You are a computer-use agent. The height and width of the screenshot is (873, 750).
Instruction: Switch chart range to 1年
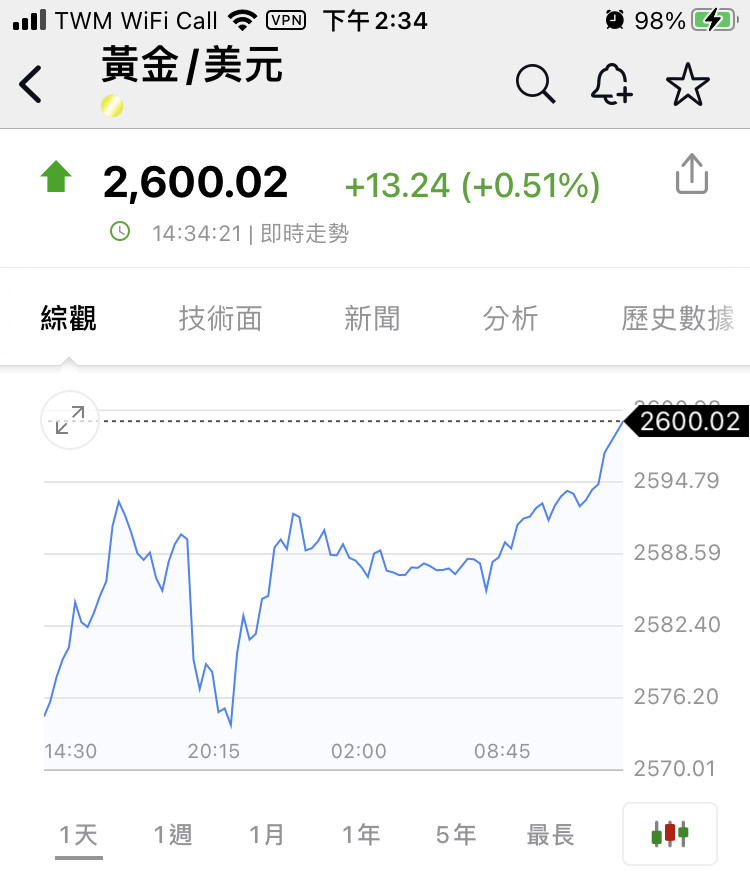click(361, 834)
